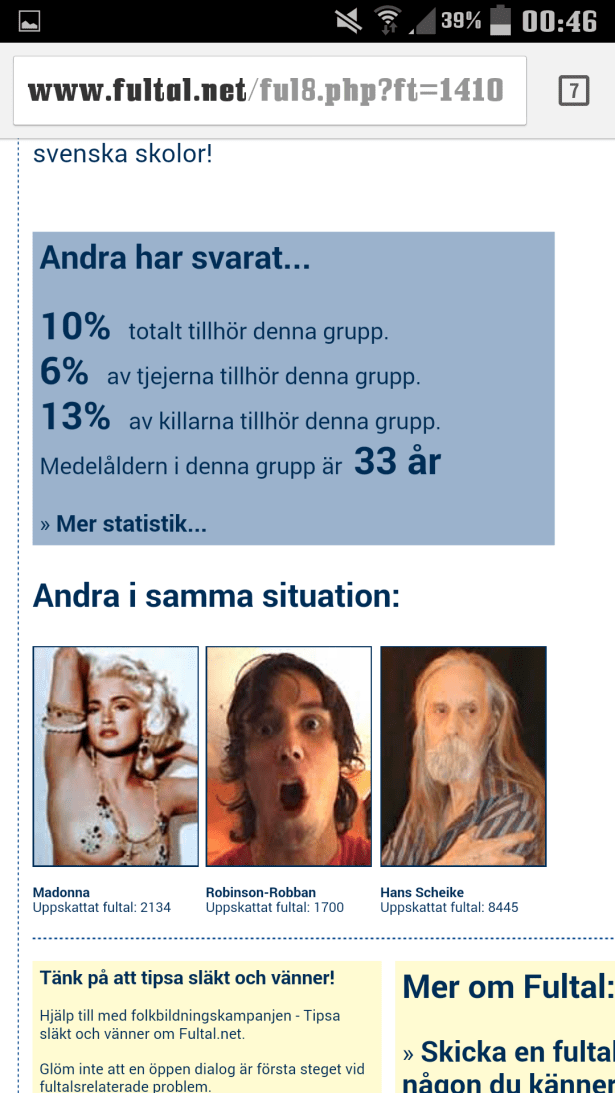The width and height of the screenshot is (615, 1093).
Task: Tap the browser address bar
Action: tap(267, 91)
